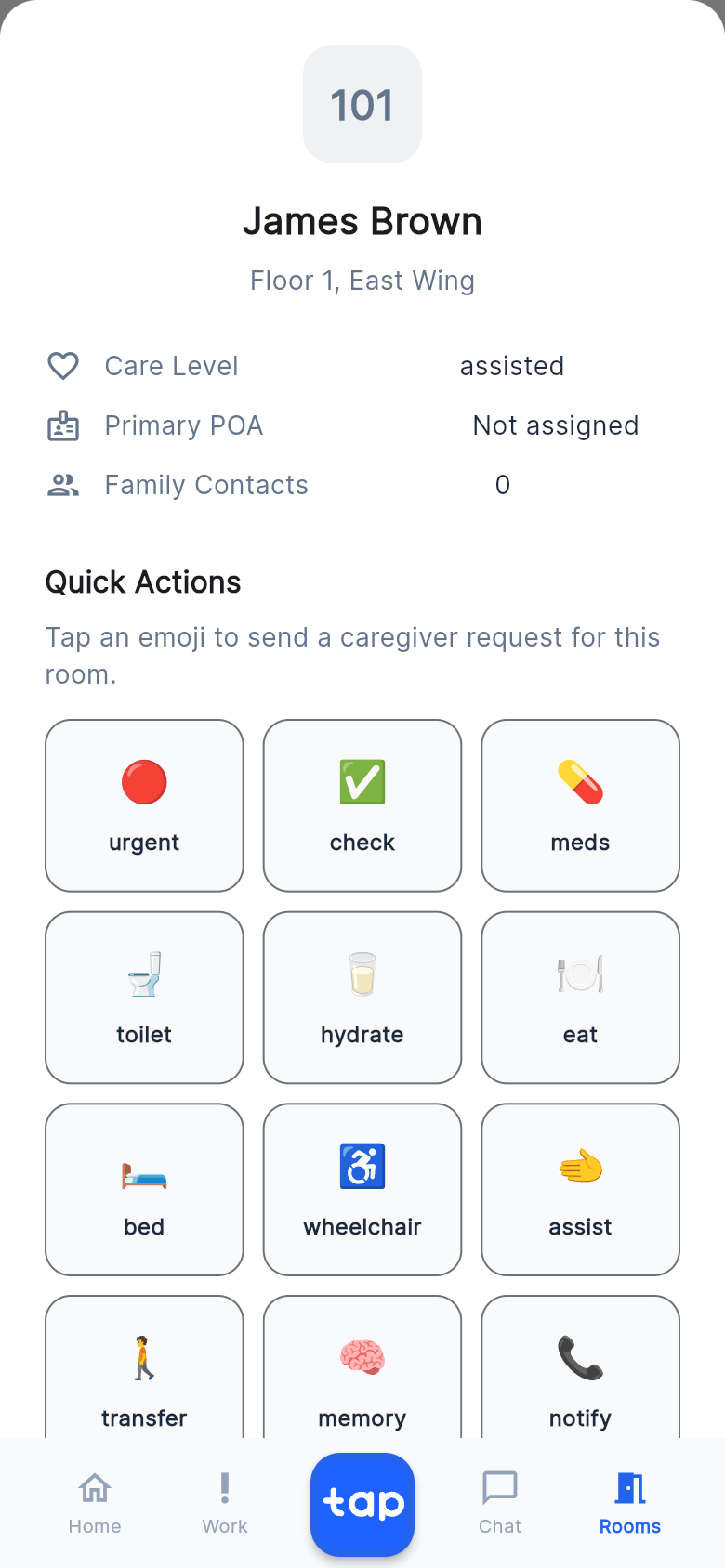Tap the check quick action
725x1568 pixels.
click(362, 805)
